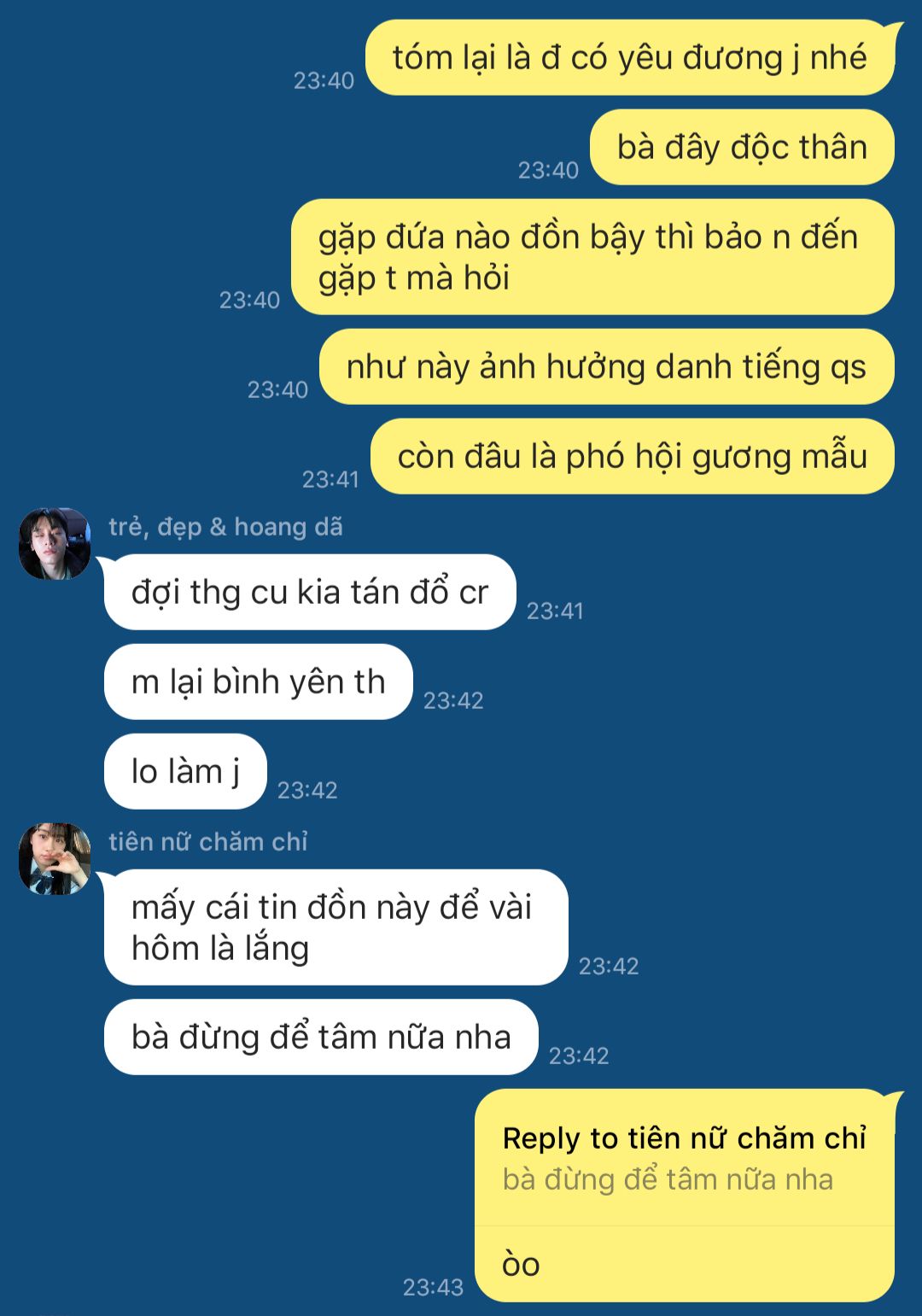This screenshot has height=1316, width=922.
Task: Open the avatar of tiên nữ chăm chỉ
Action: pos(55,859)
